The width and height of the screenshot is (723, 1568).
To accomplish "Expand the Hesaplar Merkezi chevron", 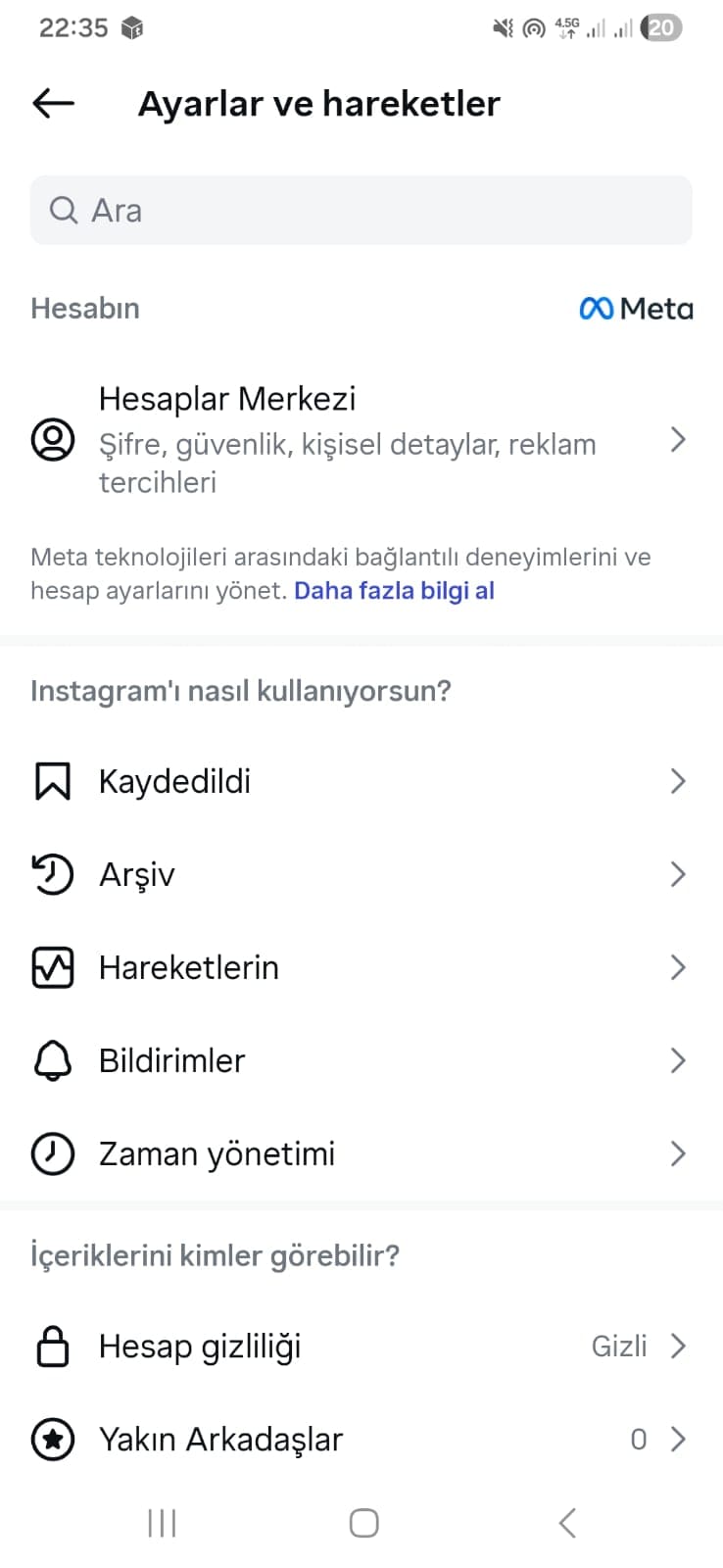I will click(678, 440).
